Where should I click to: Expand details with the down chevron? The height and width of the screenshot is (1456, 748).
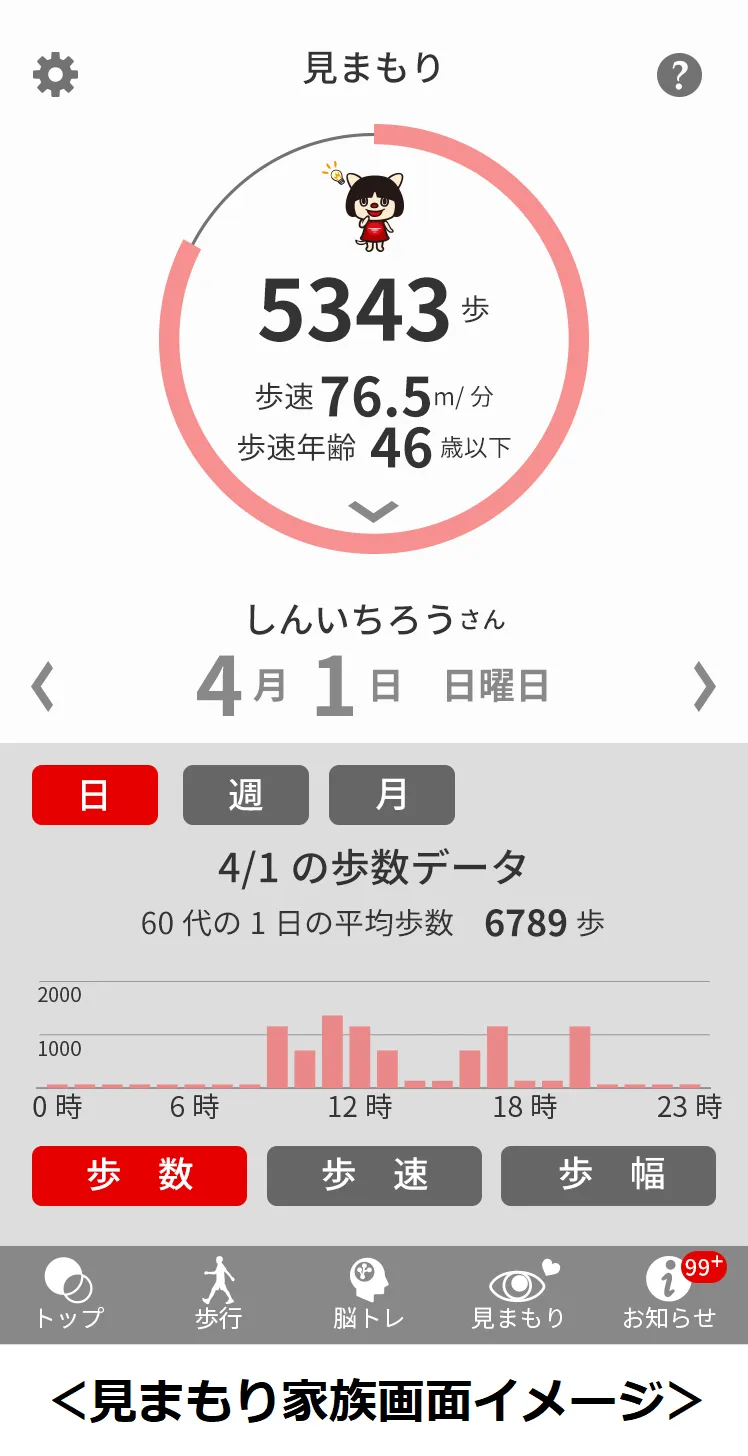pos(374,511)
